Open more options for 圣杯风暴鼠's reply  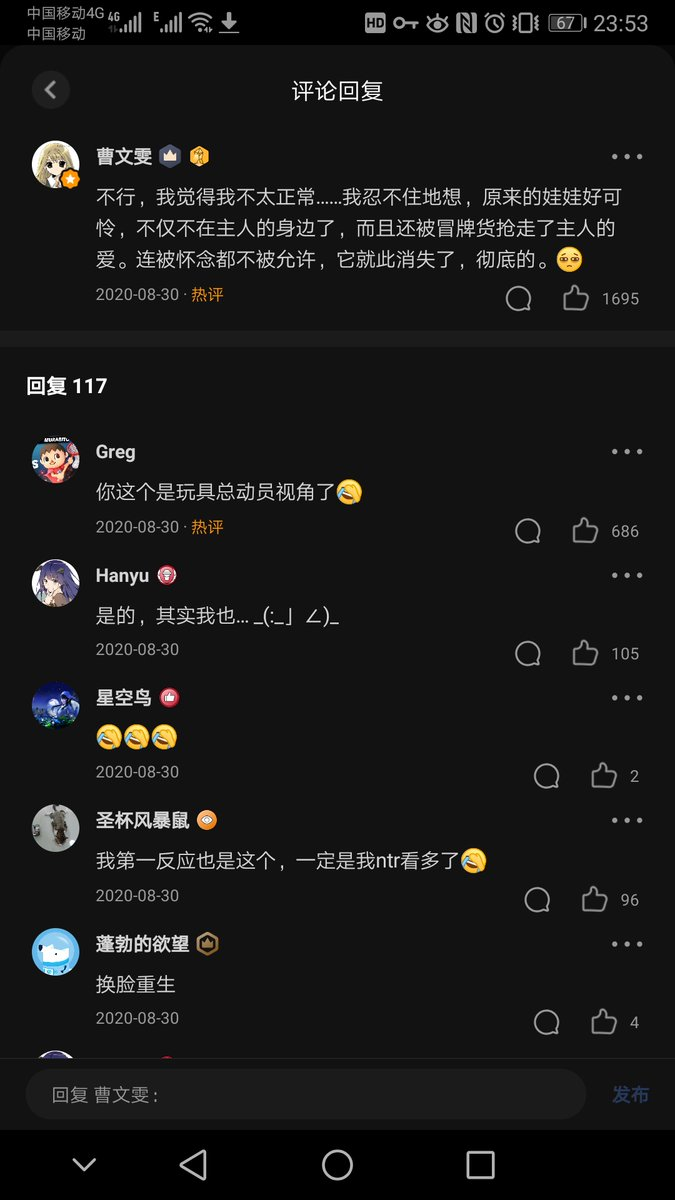tap(627, 821)
